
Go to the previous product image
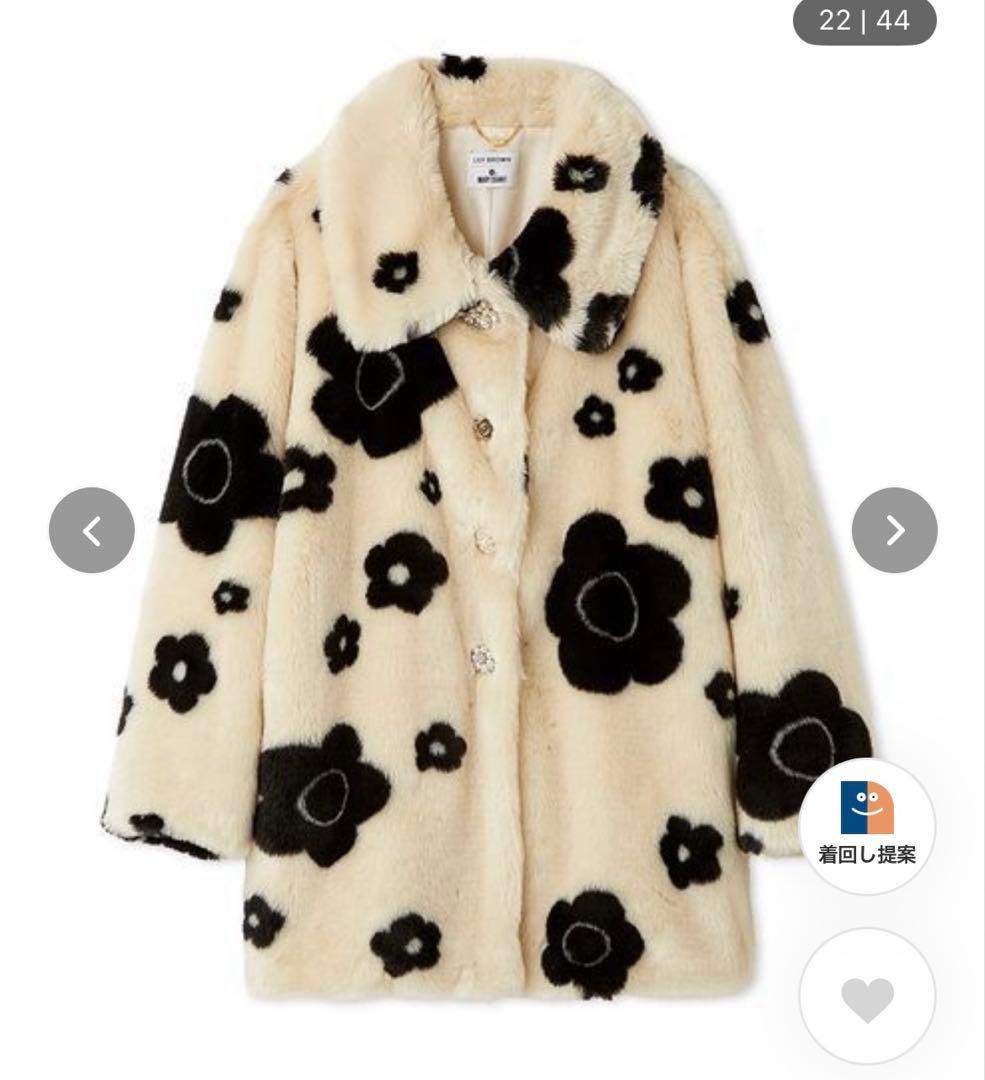(x=92, y=530)
